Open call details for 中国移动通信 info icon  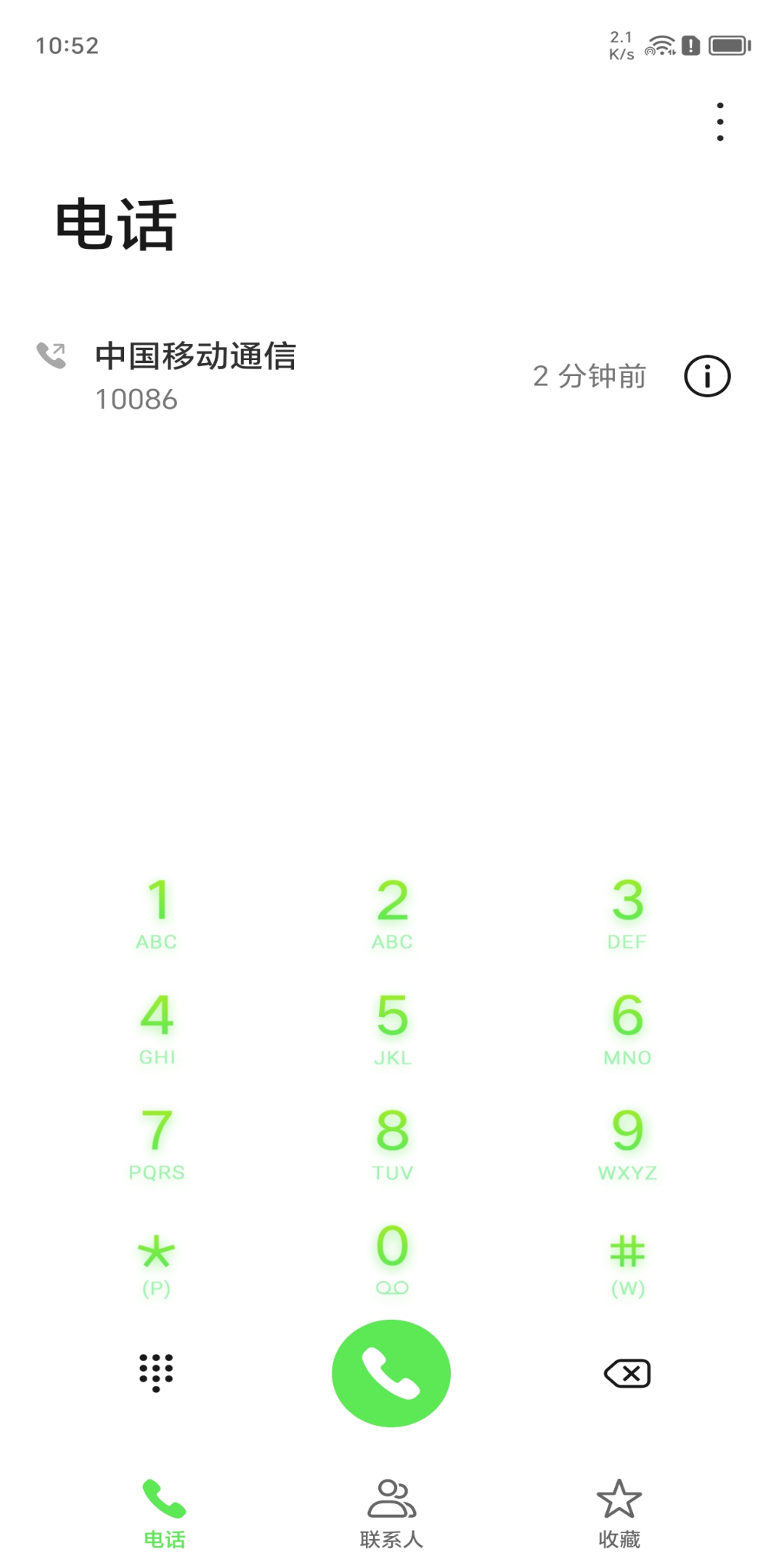tap(707, 376)
